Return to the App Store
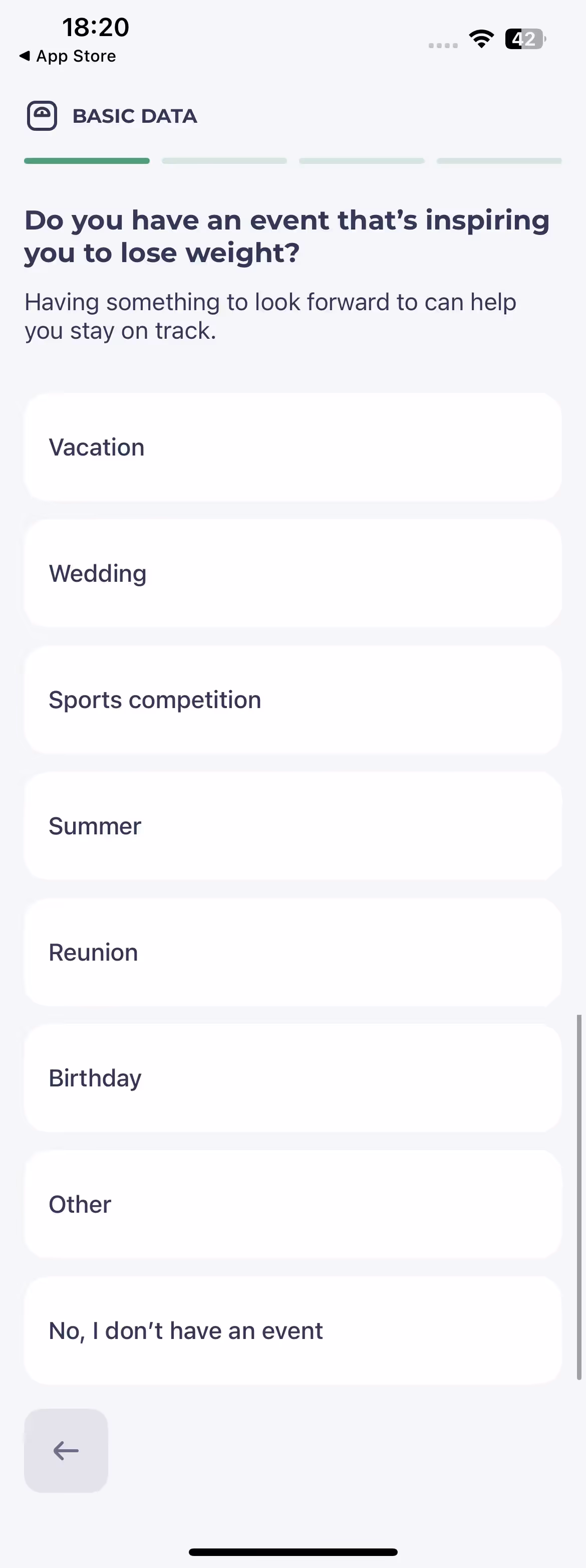 68,56
